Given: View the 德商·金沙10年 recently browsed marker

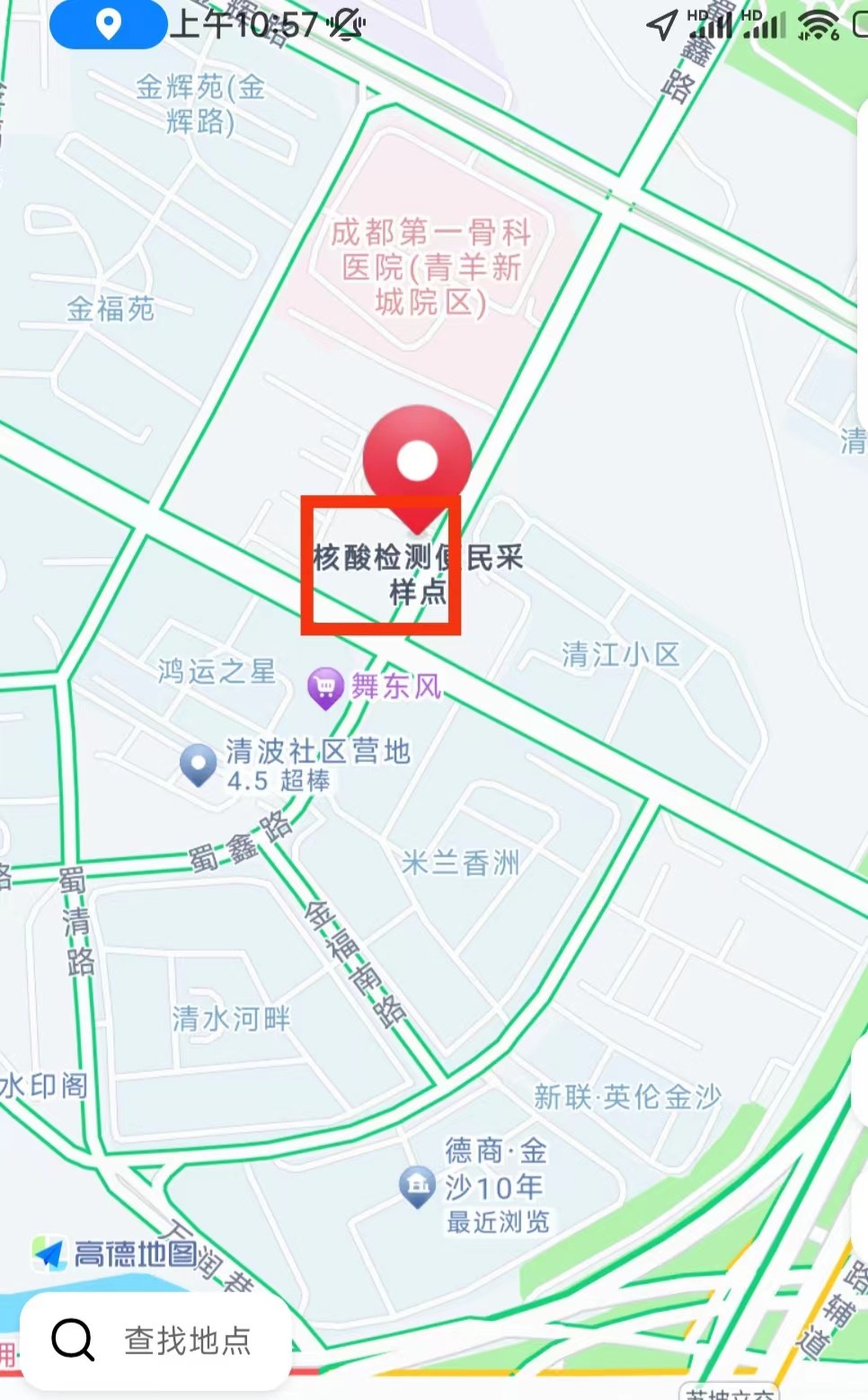Looking at the screenshot, I should coord(417,1186).
